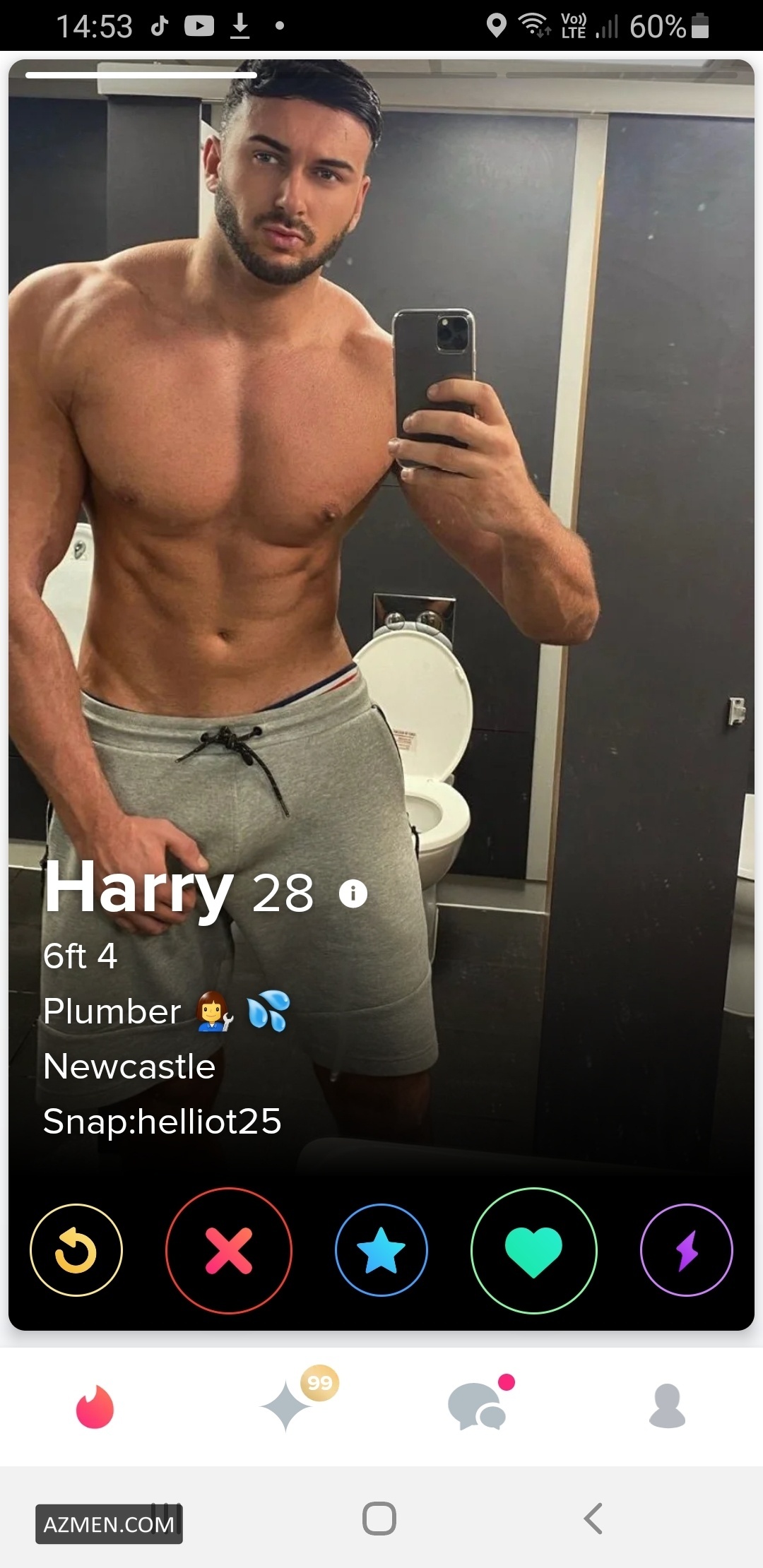Open Harry's profile info icon

353,893
